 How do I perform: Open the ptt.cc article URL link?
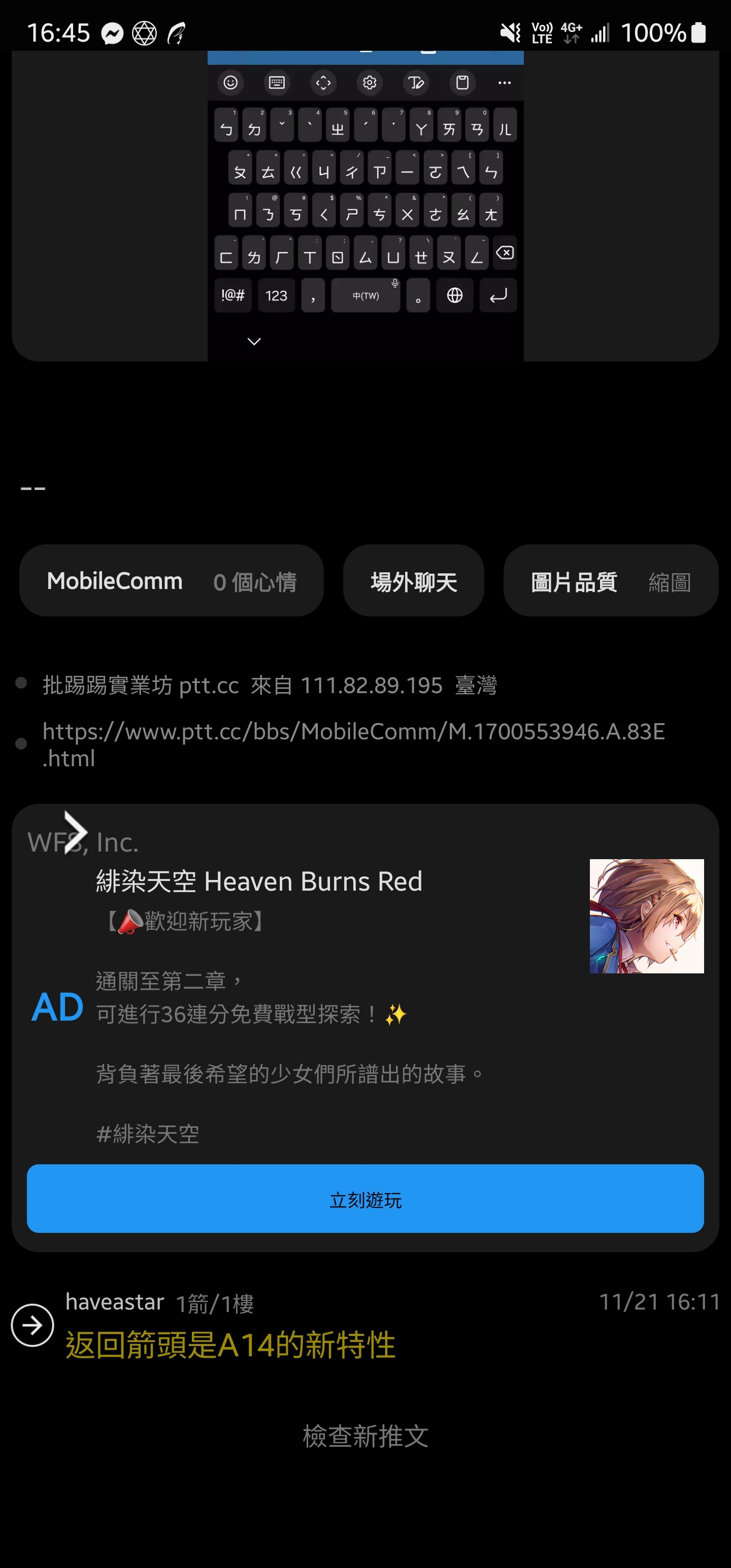click(353, 744)
